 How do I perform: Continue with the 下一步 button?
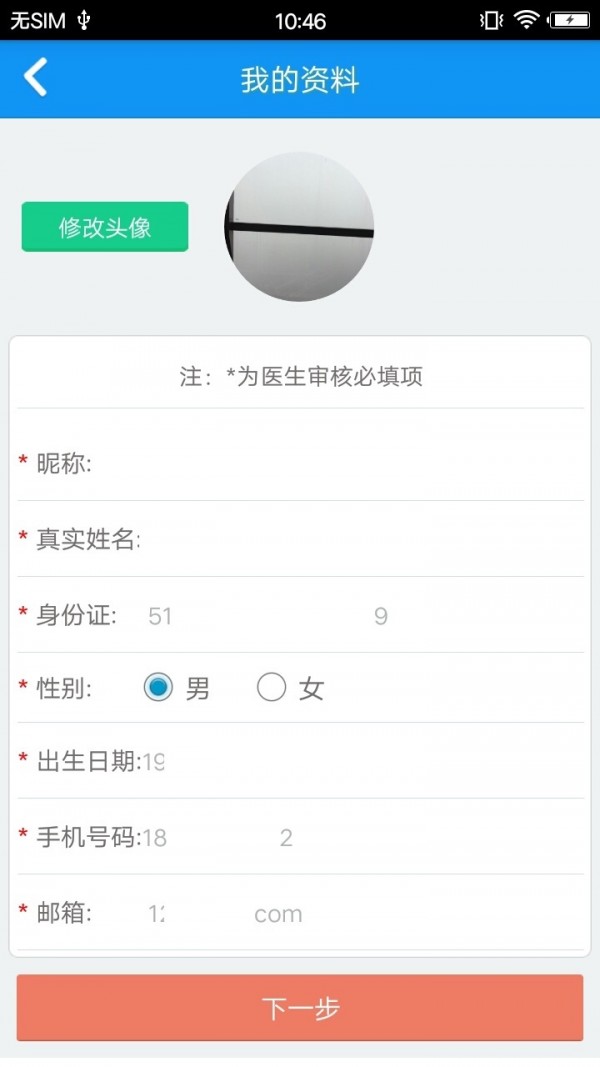pyautogui.click(x=300, y=1008)
